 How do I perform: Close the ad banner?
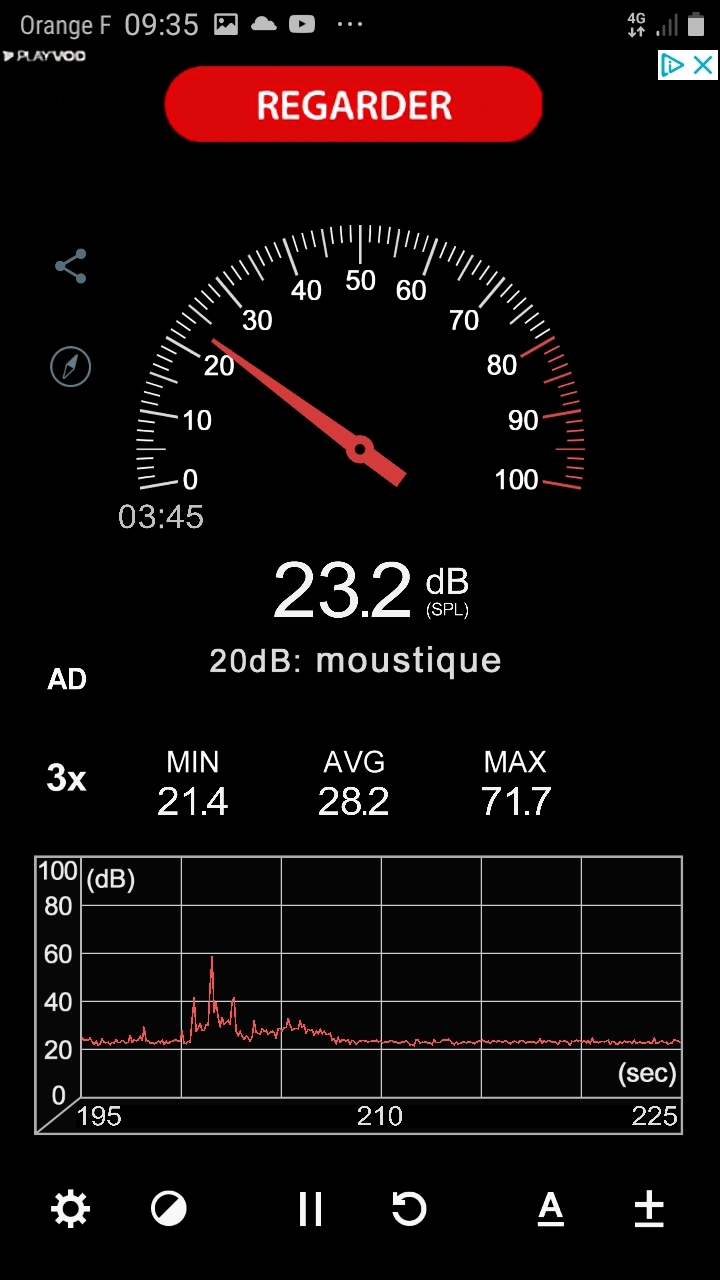pyautogui.click(x=703, y=66)
